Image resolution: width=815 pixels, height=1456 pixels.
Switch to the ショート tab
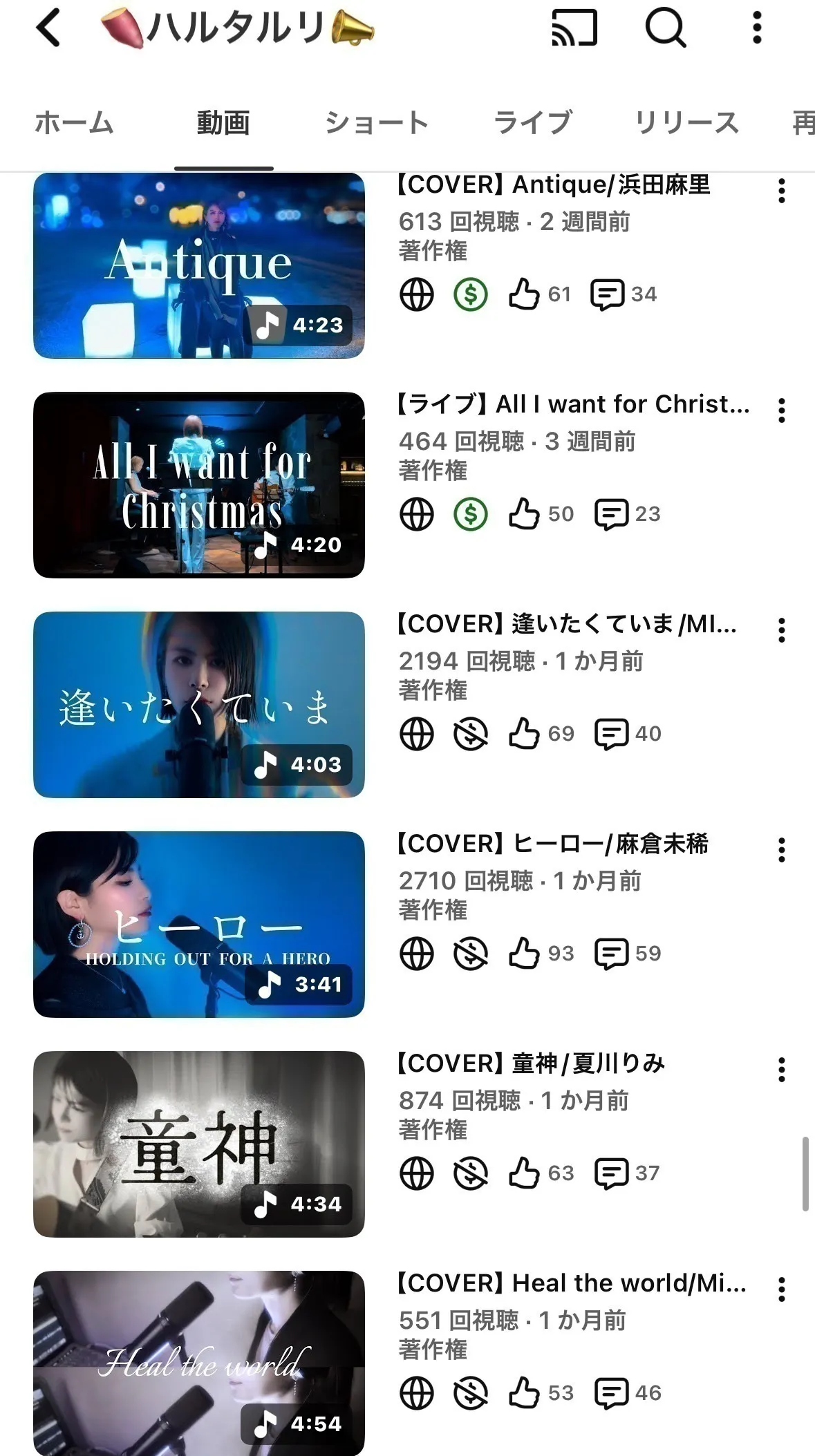[x=377, y=123]
